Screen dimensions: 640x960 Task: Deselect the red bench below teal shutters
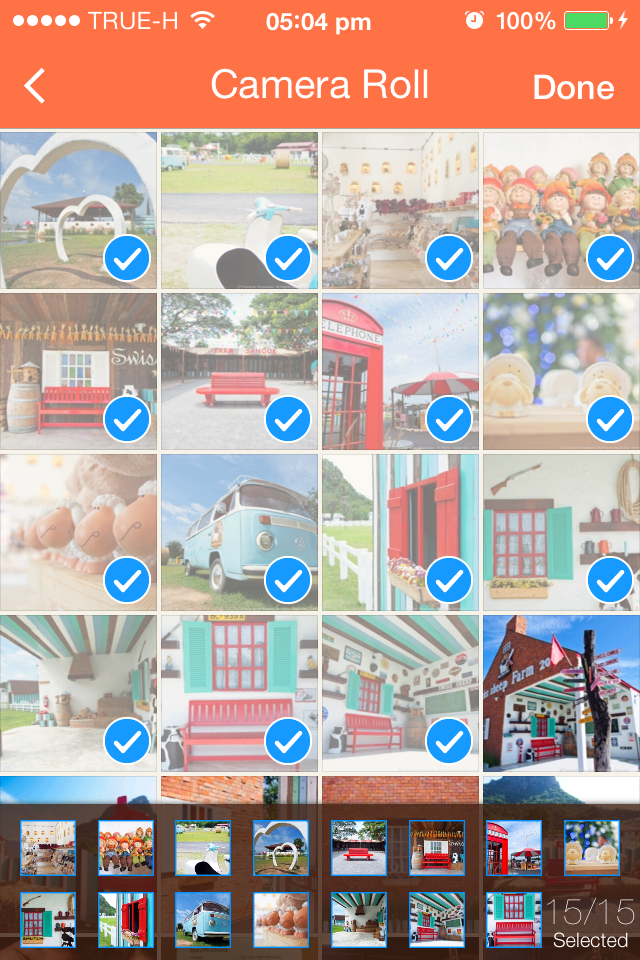click(240, 693)
